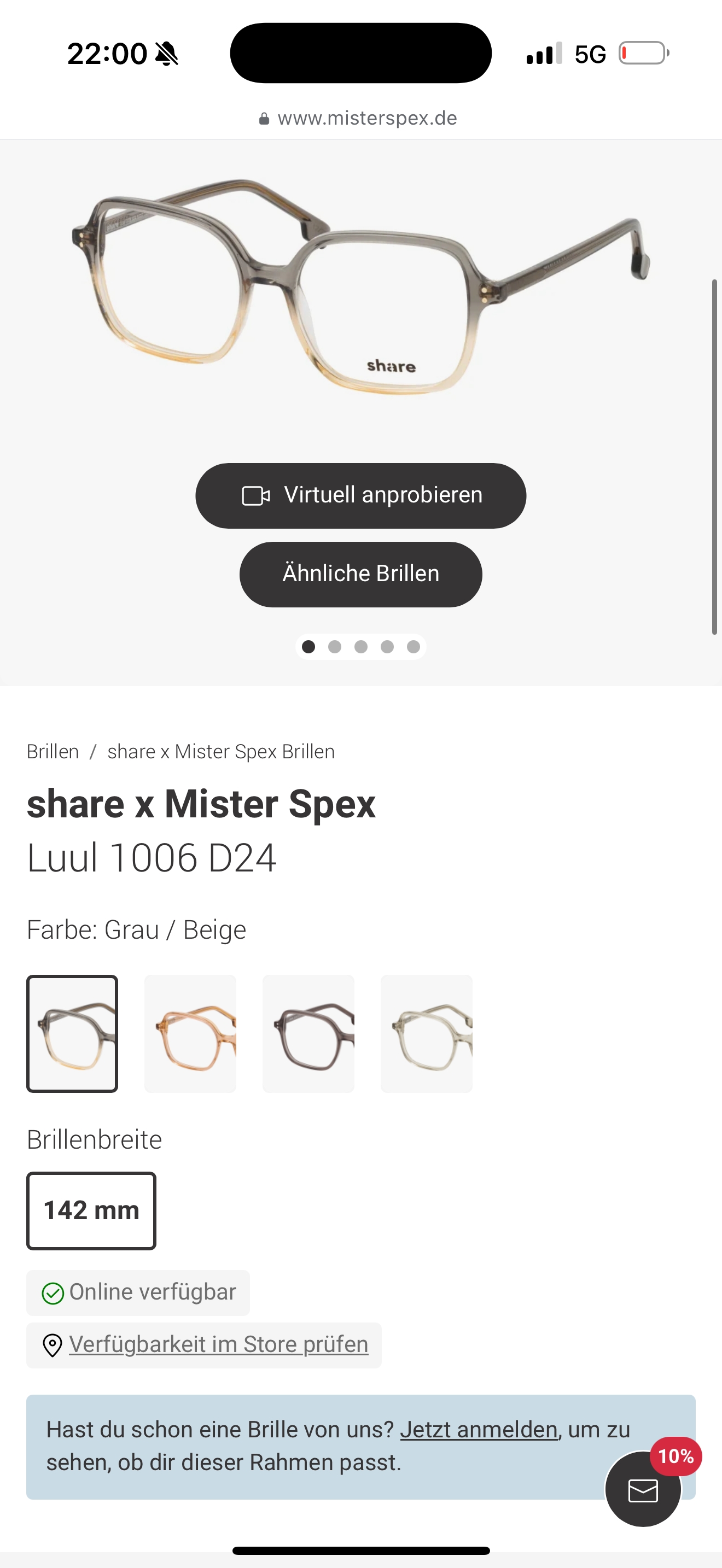
Task: Start the Virtuell anprobieren try-on
Action: coord(360,495)
